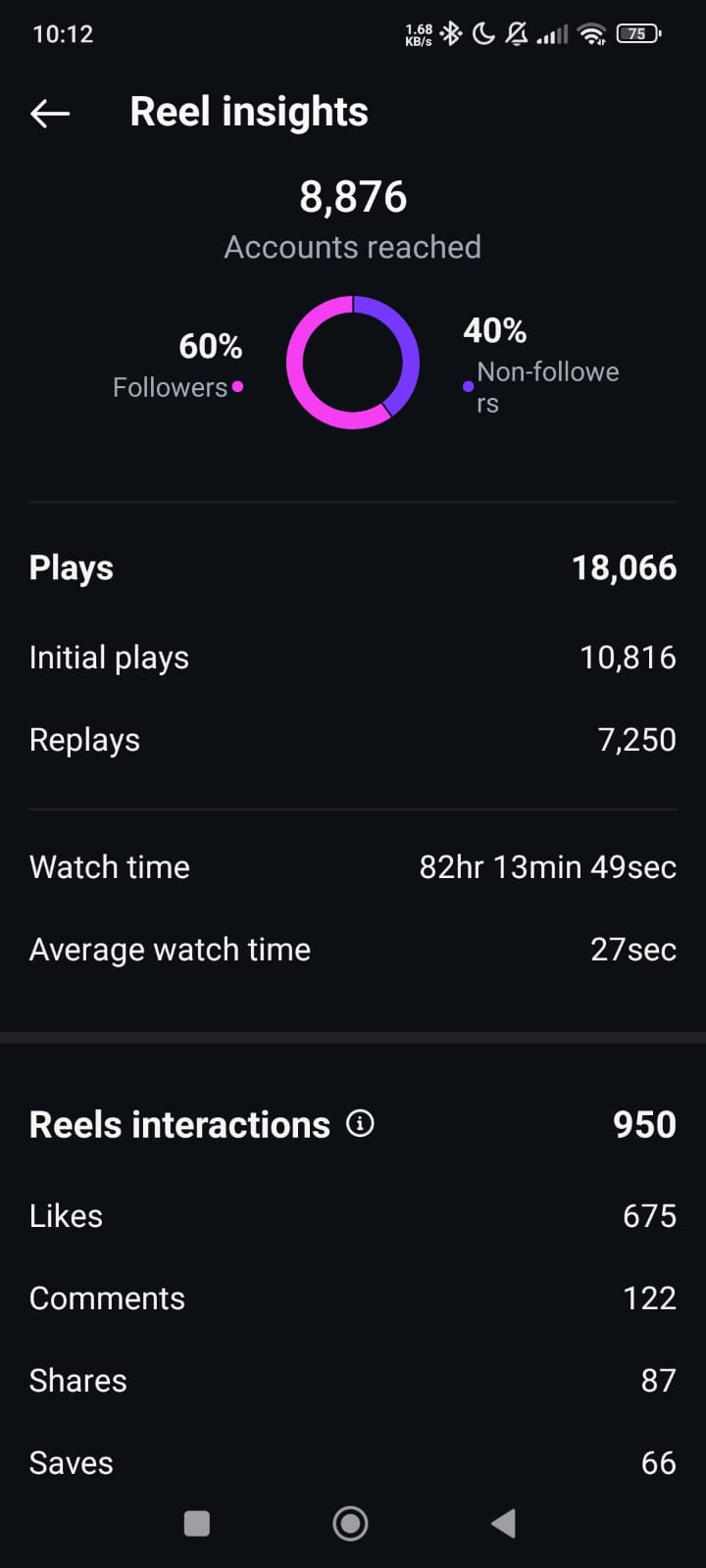706x1568 pixels.
Task: Open recent apps with the square button
Action: point(197,1523)
